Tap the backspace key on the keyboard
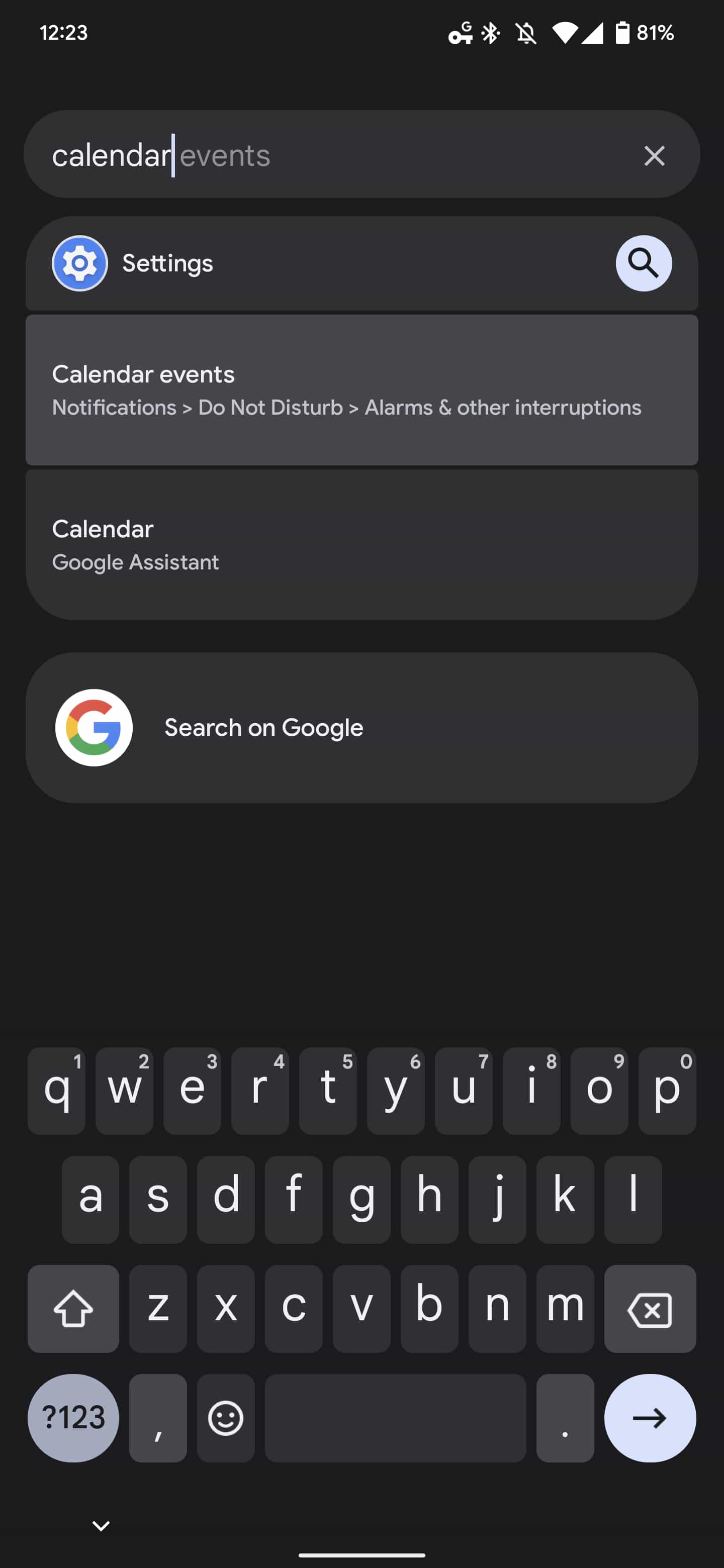 (649, 1309)
